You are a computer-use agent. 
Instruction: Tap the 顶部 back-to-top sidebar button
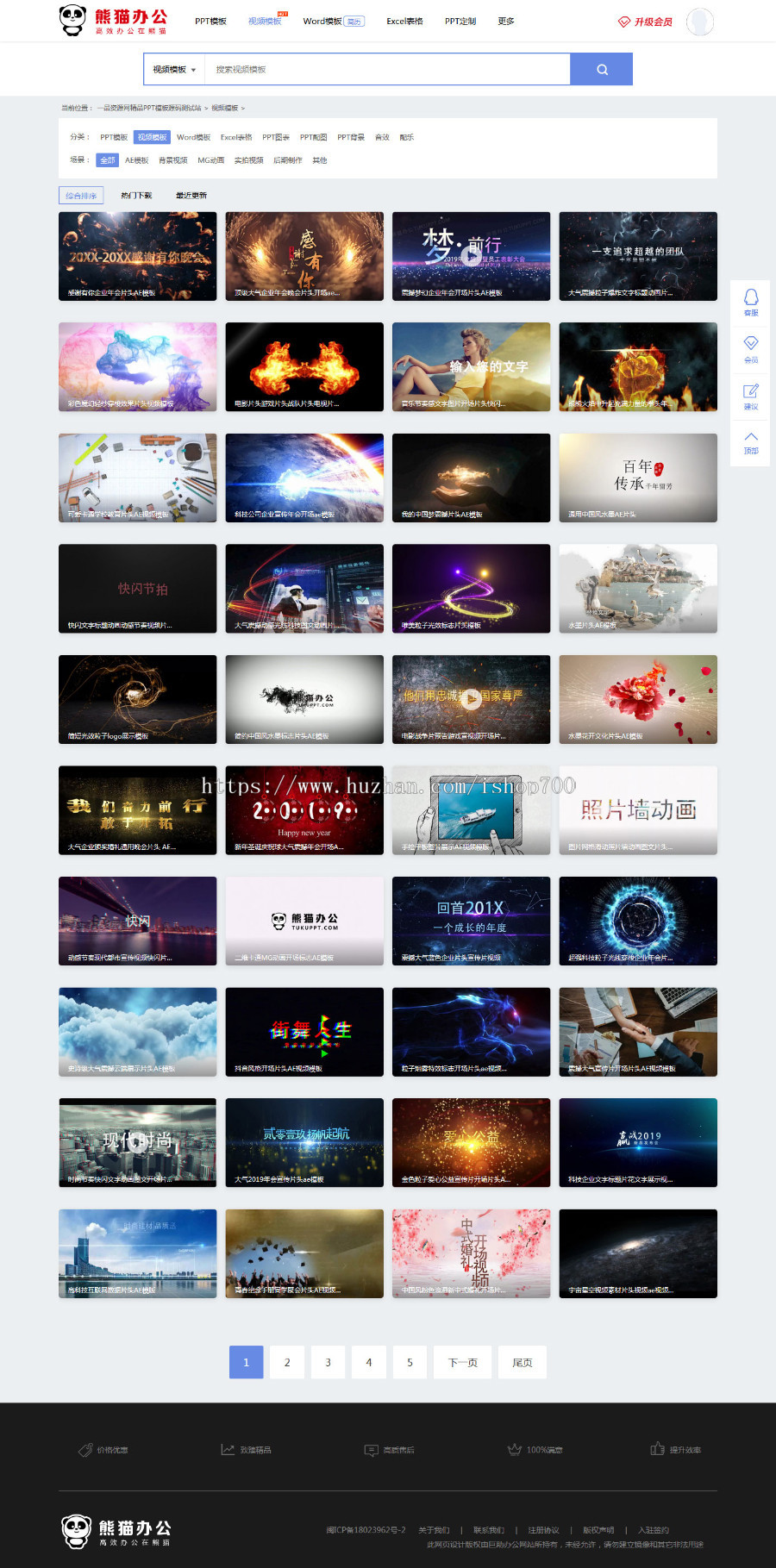pos(751,443)
